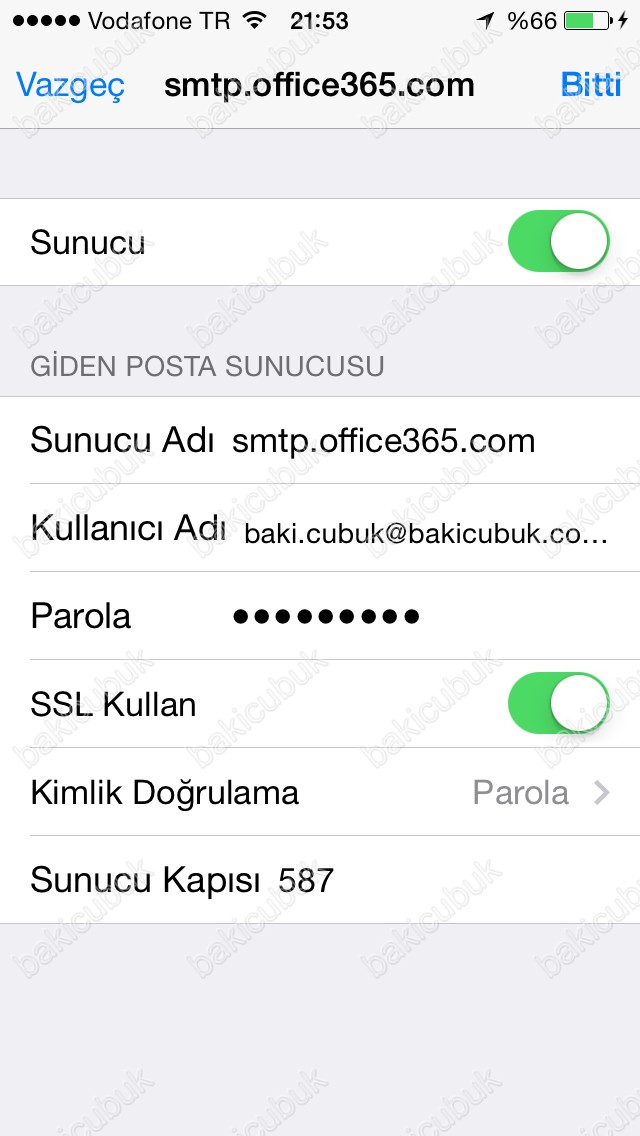The height and width of the screenshot is (1136, 640).
Task: Tap Vazgeç to cancel changes
Action: click(70, 85)
